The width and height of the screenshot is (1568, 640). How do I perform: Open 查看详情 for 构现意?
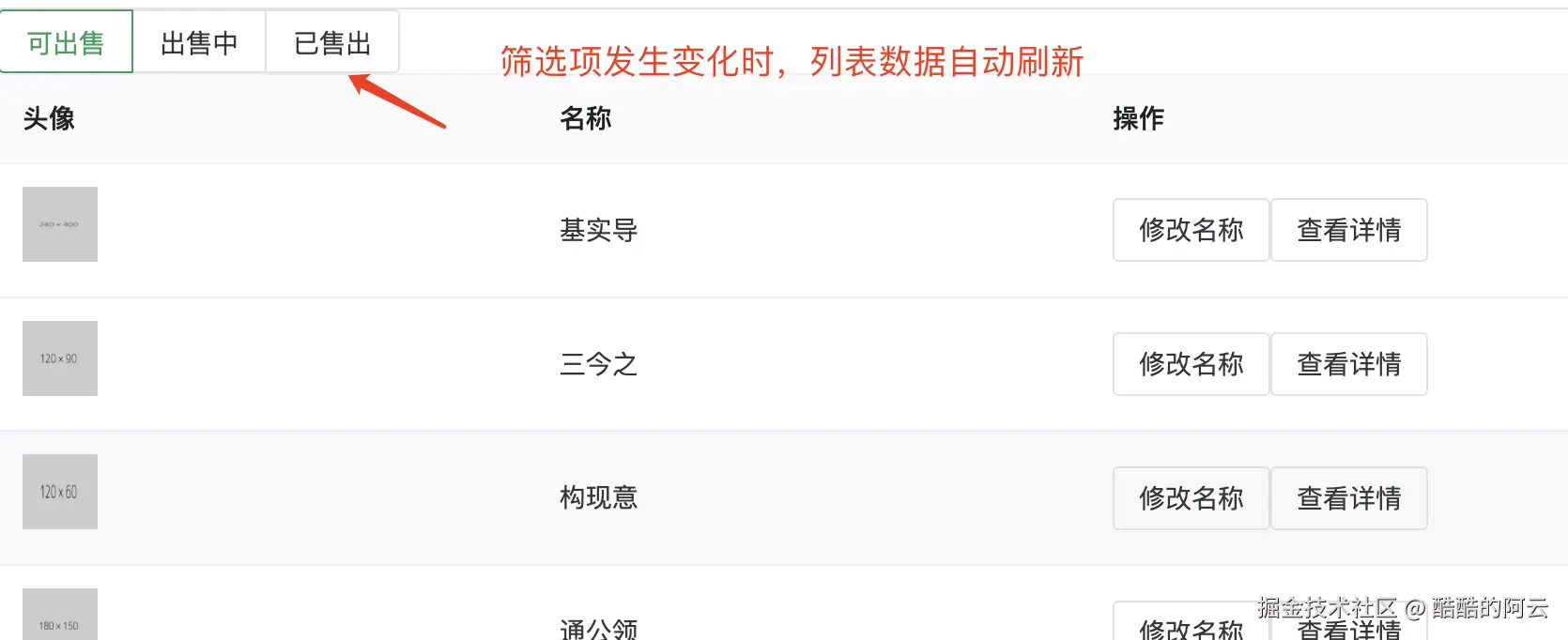pos(1348,498)
